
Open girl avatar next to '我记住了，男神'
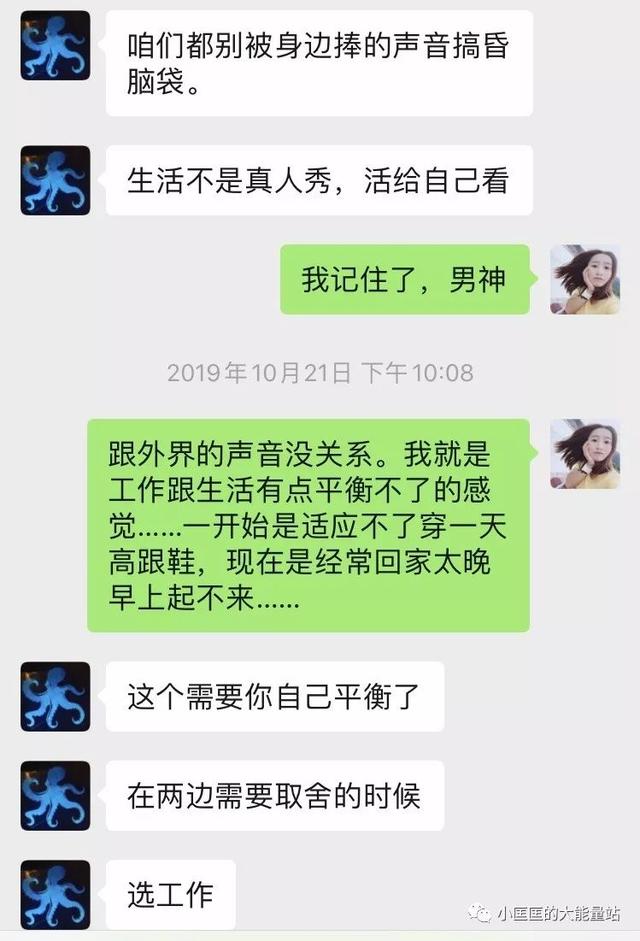pos(585,280)
